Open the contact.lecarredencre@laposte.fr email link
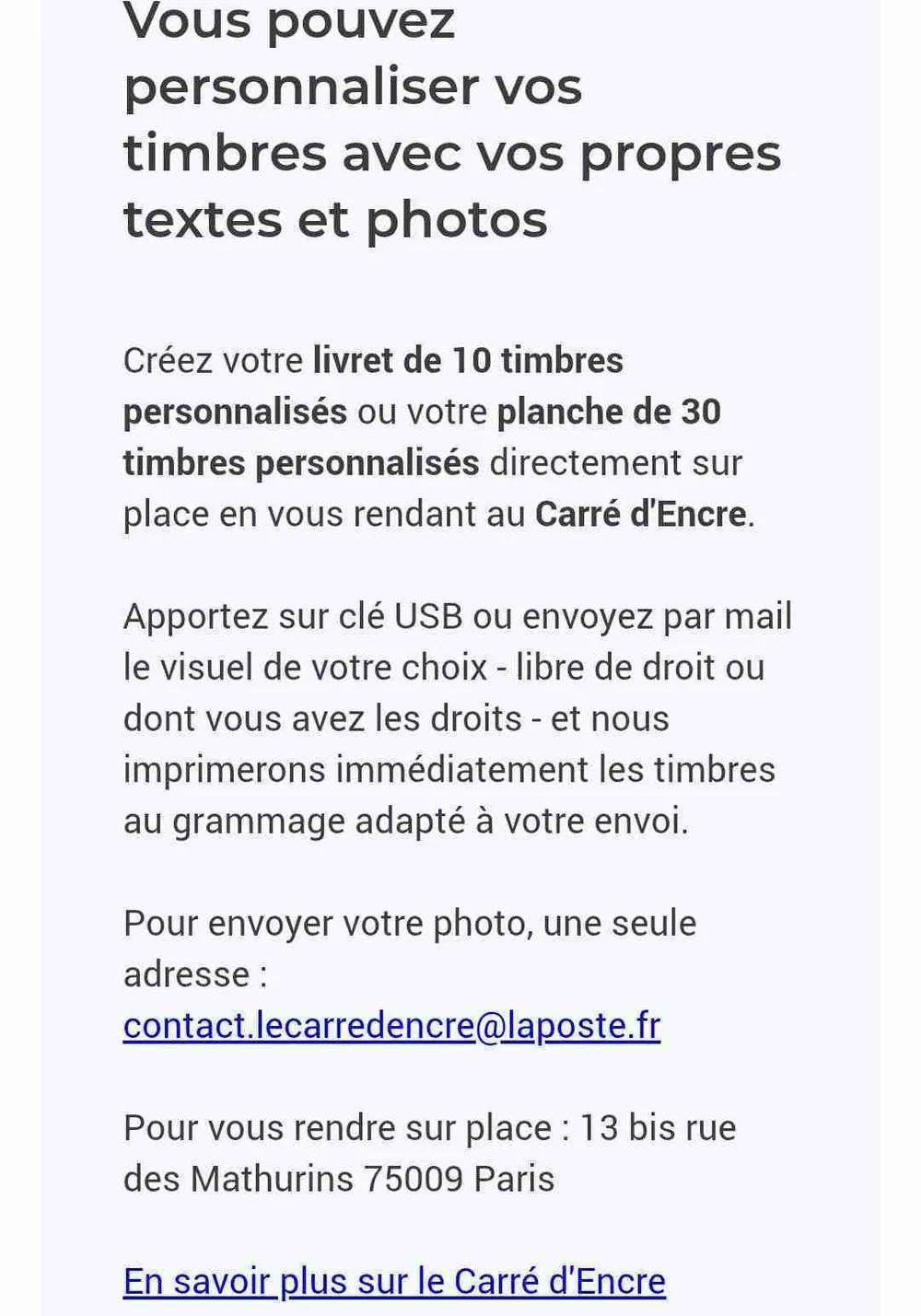921x1316 pixels. (x=391, y=1026)
